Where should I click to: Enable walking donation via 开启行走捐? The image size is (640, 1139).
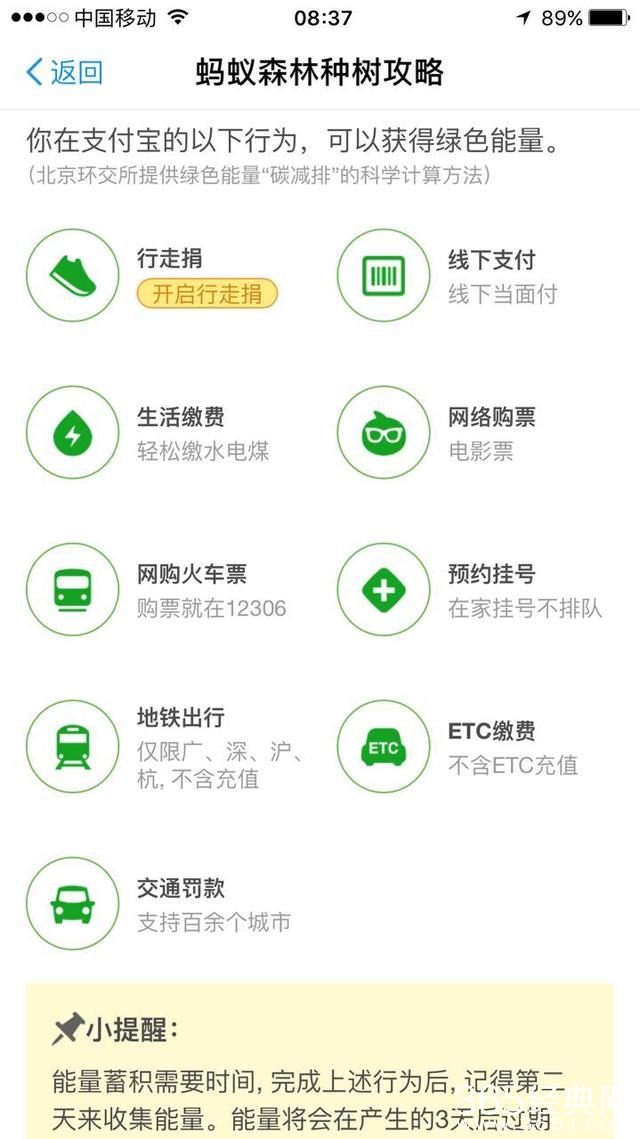click(207, 293)
